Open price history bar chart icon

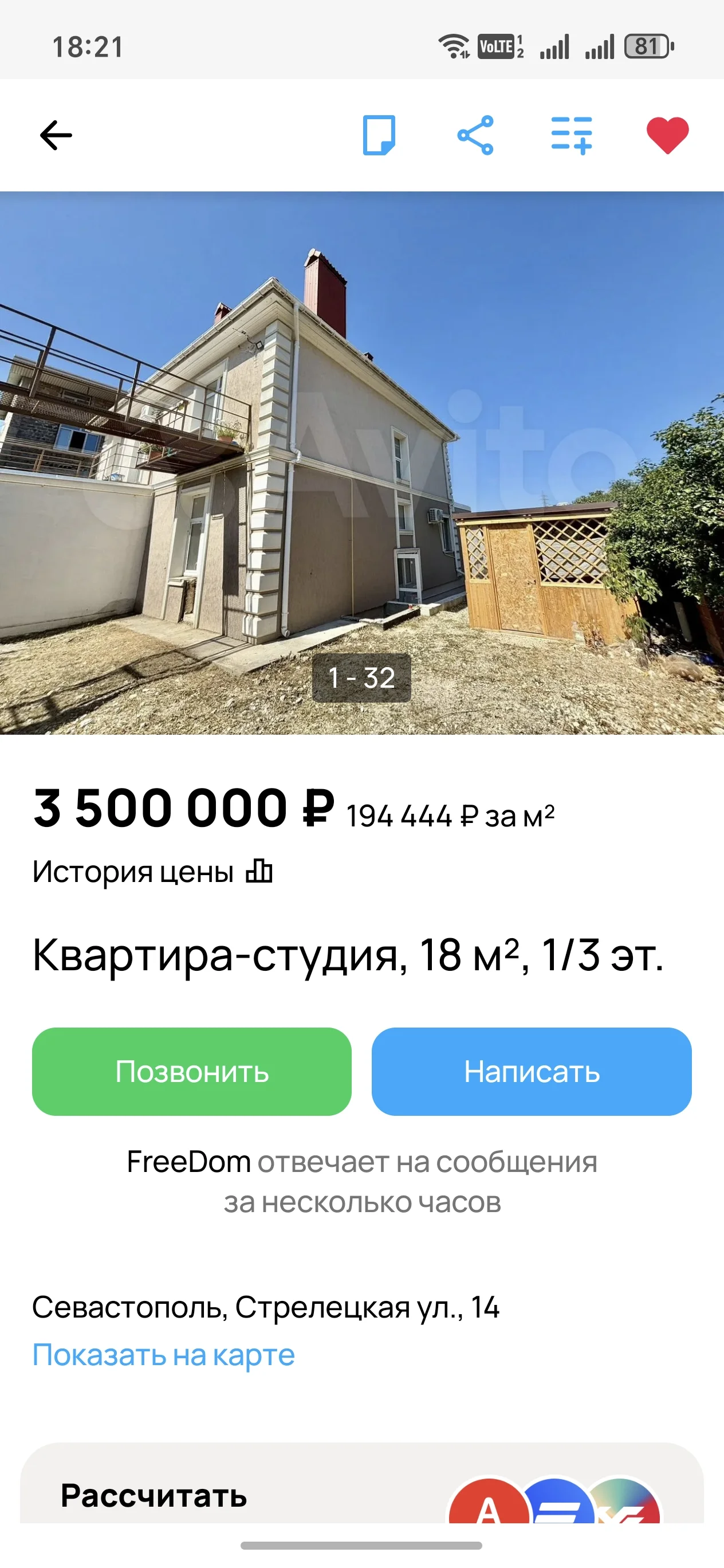click(x=258, y=872)
